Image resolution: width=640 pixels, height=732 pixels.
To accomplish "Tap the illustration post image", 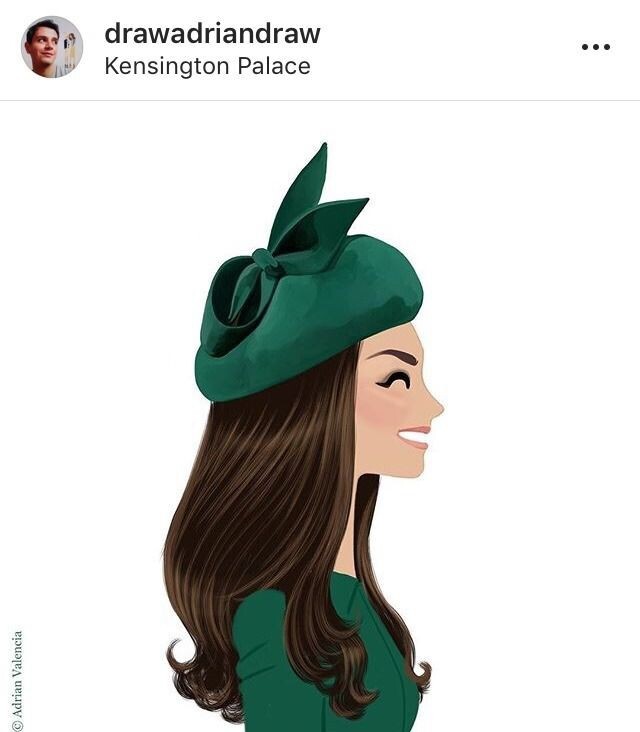I will [320, 420].
